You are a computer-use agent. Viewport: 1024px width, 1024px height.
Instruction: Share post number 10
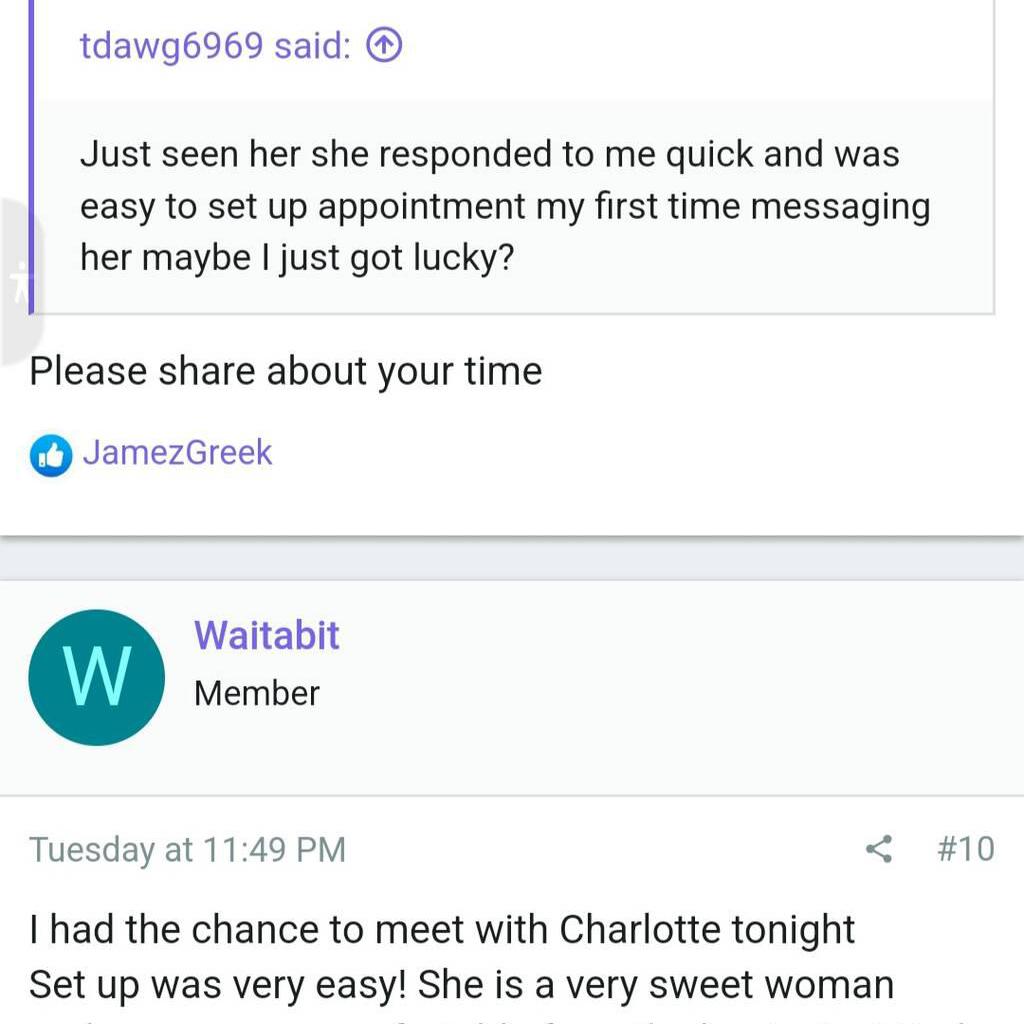coord(878,850)
